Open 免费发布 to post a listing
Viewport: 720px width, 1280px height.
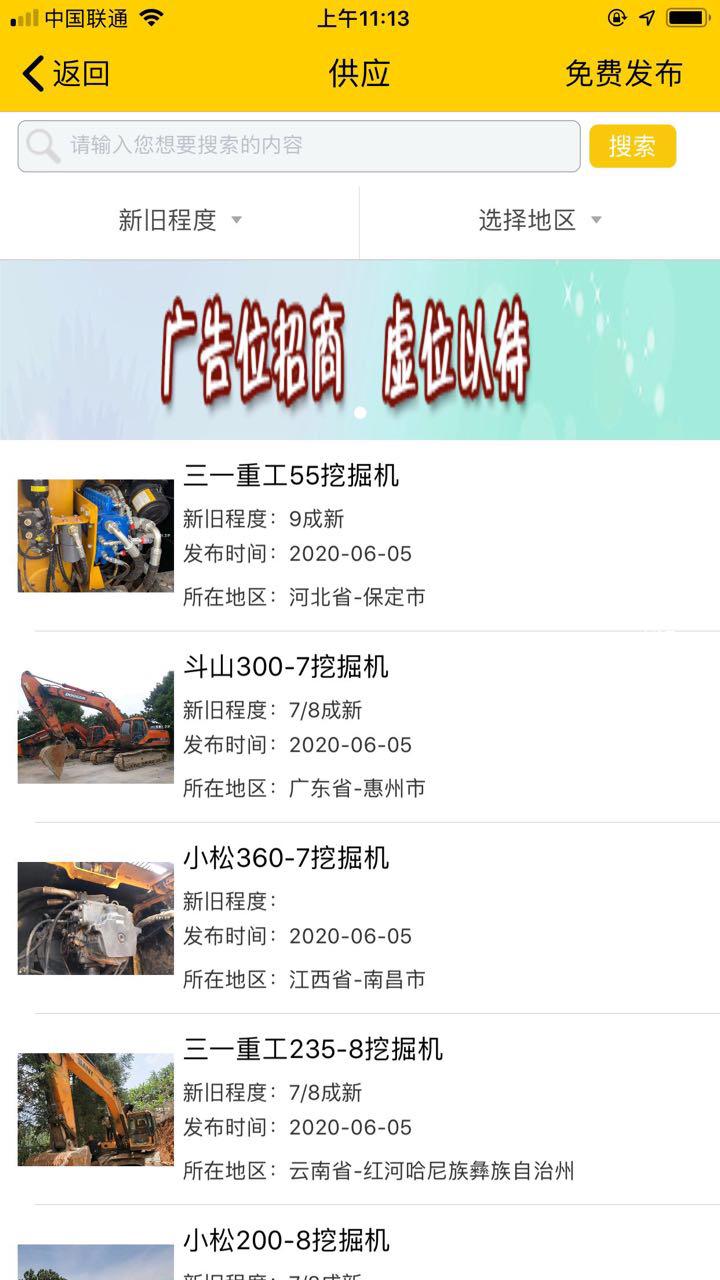point(623,74)
